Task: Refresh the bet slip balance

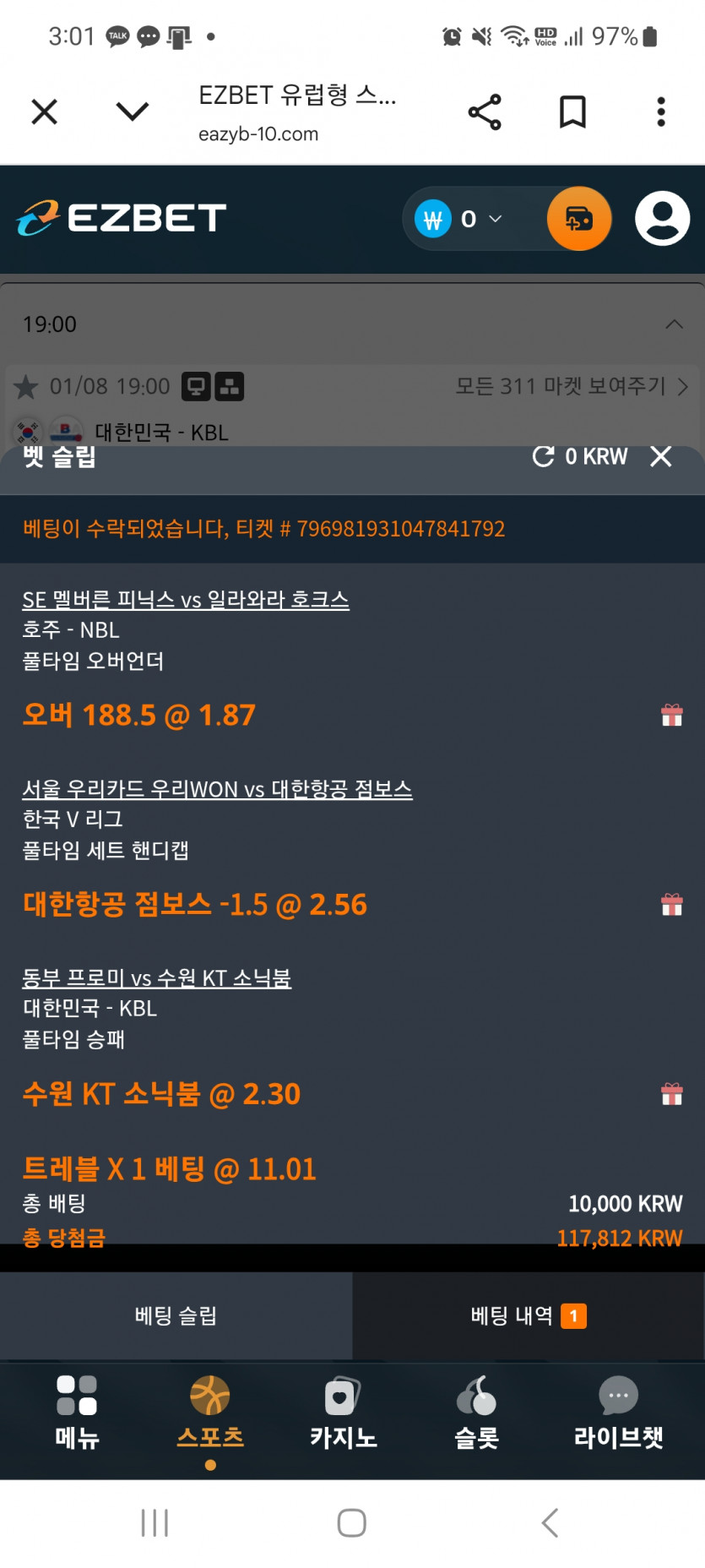Action: tap(543, 456)
